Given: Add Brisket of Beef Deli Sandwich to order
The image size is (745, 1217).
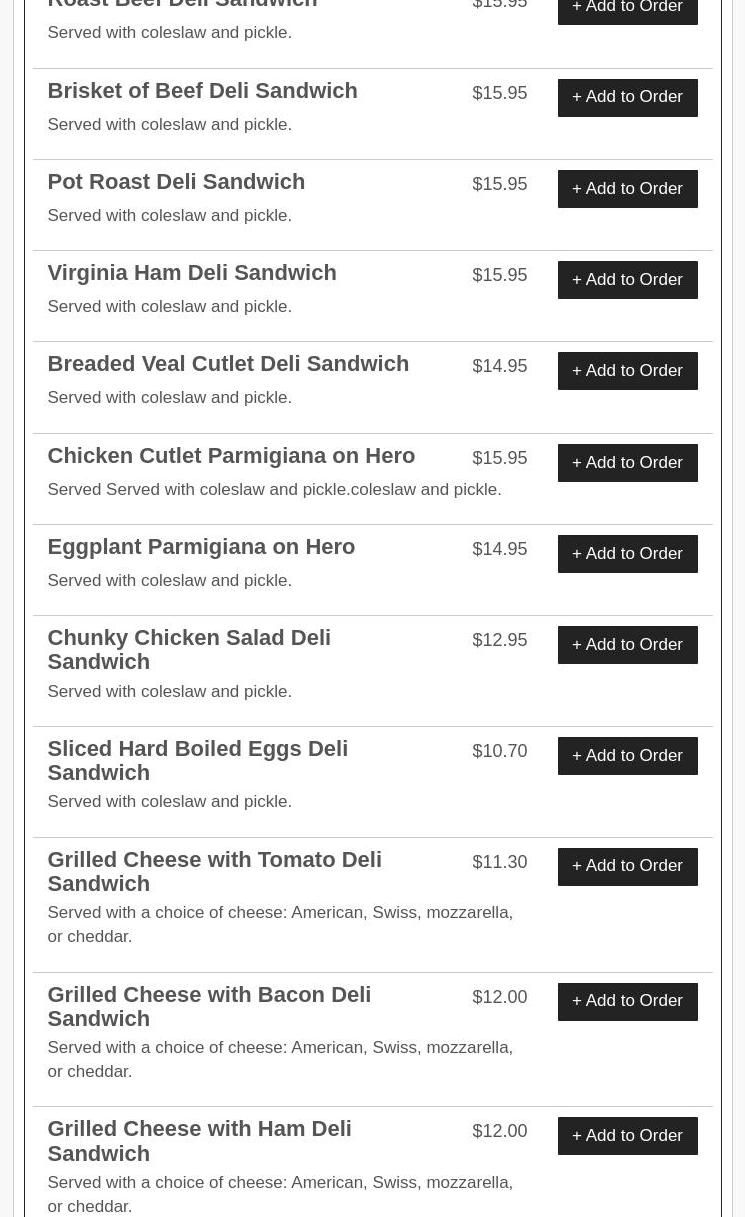Looking at the screenshot, I should tap(627, 97).
